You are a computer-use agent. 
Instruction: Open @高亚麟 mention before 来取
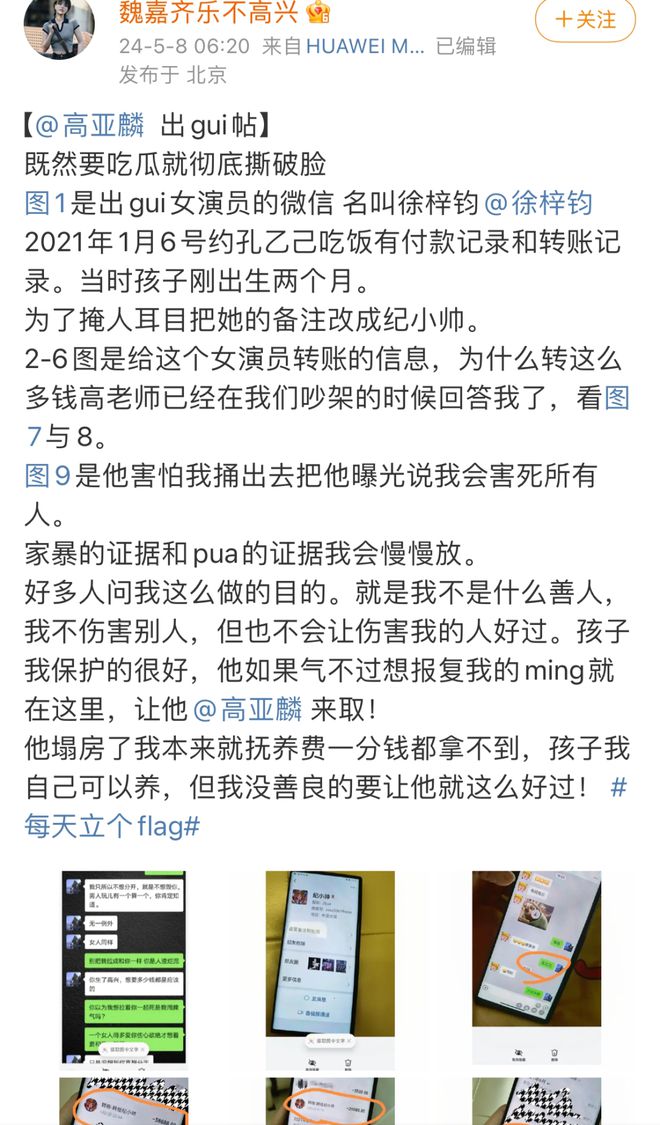[x=247, y=709]
